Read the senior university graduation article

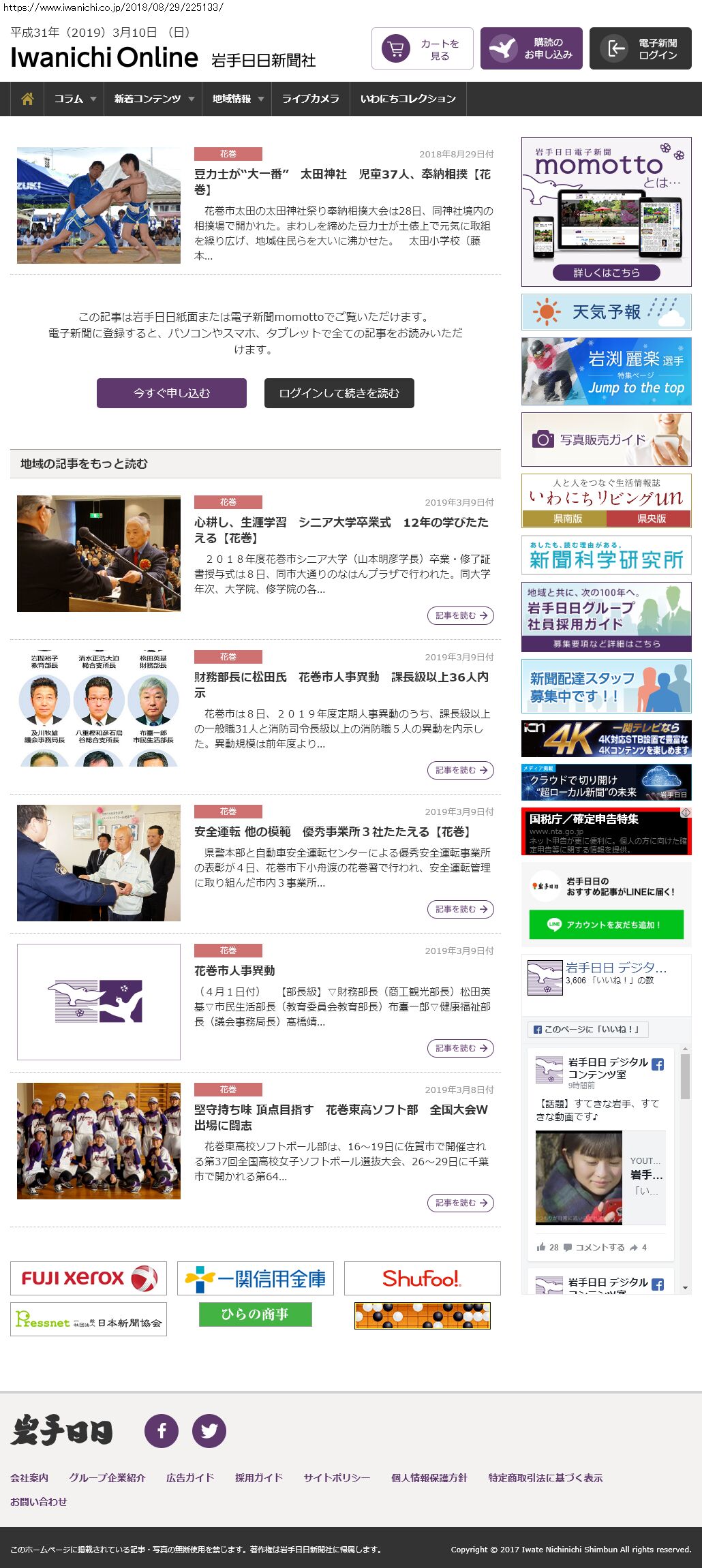[x=460, y=615]
